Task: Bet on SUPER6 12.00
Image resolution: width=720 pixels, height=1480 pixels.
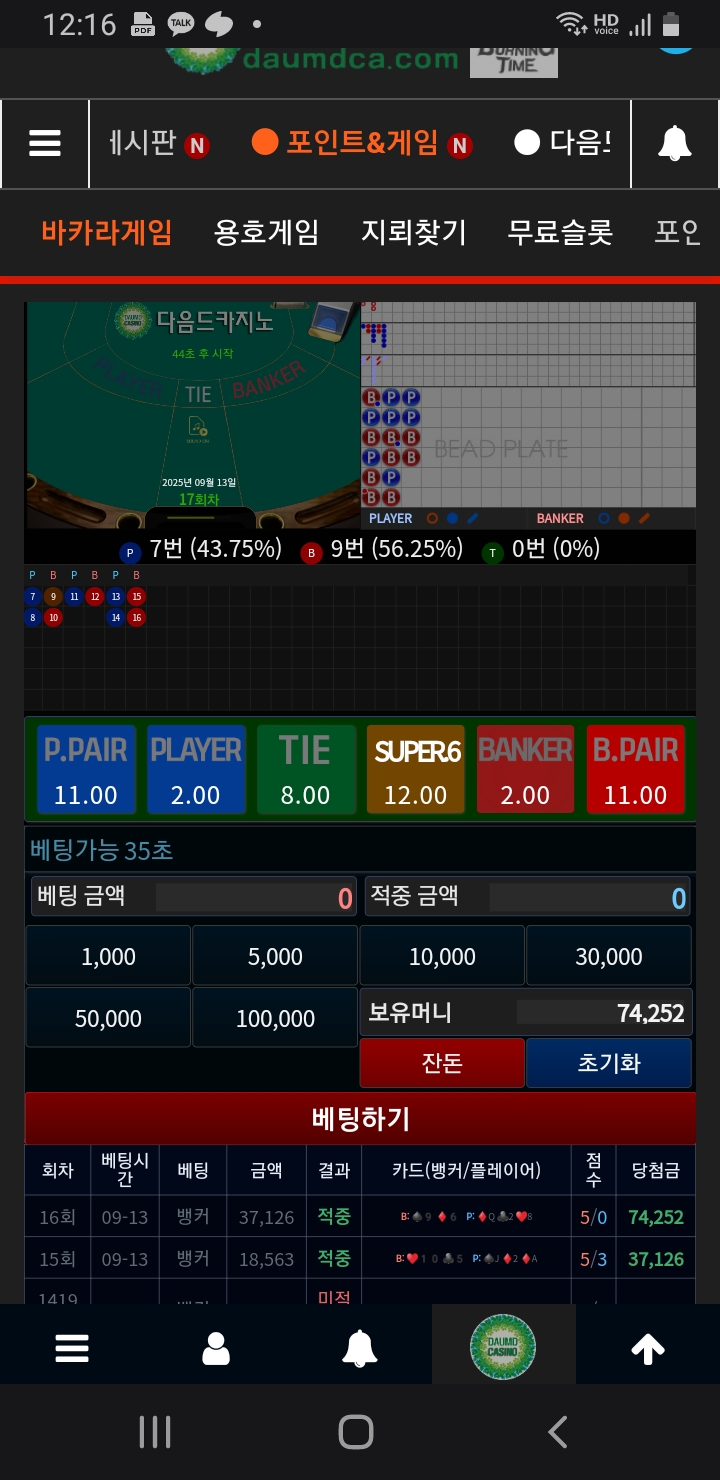Action: point(416,769)
